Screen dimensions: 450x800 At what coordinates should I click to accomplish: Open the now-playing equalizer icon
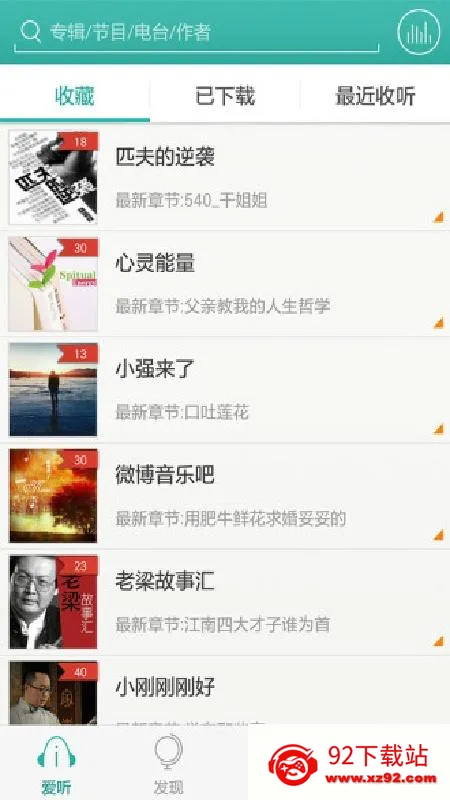coord(418,32)
